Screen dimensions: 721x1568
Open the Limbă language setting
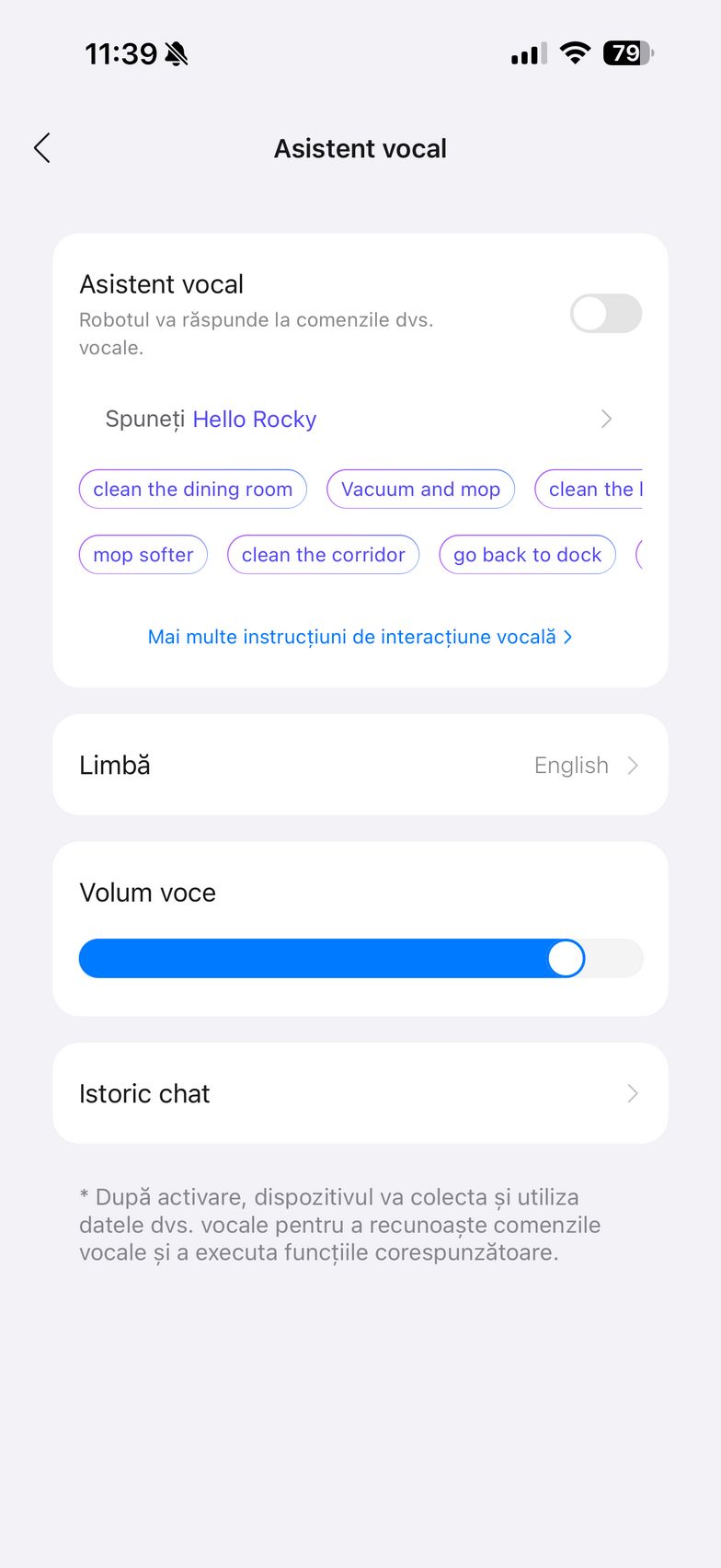(360, 766)
